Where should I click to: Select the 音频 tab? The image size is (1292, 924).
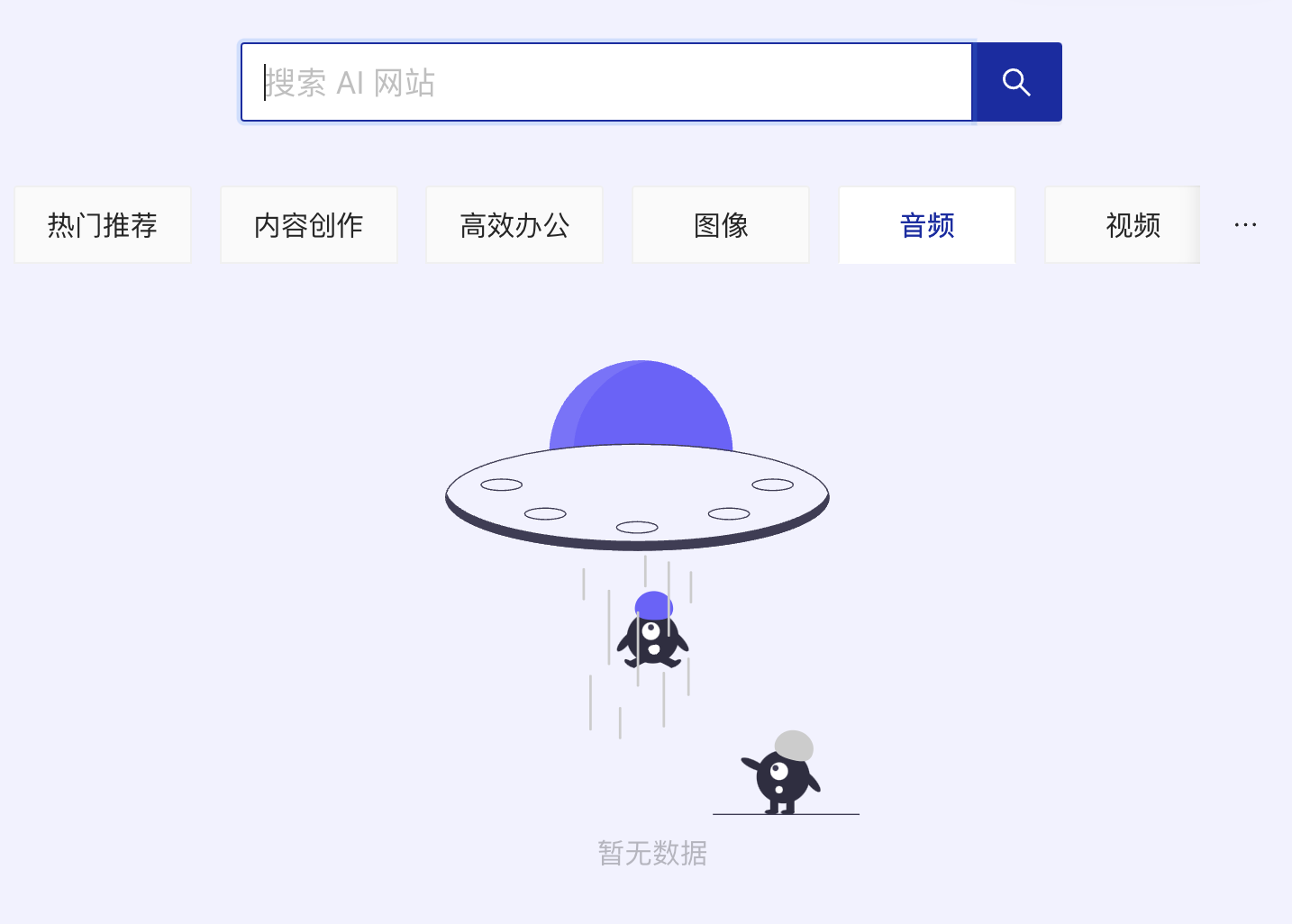tap(927, 225)
